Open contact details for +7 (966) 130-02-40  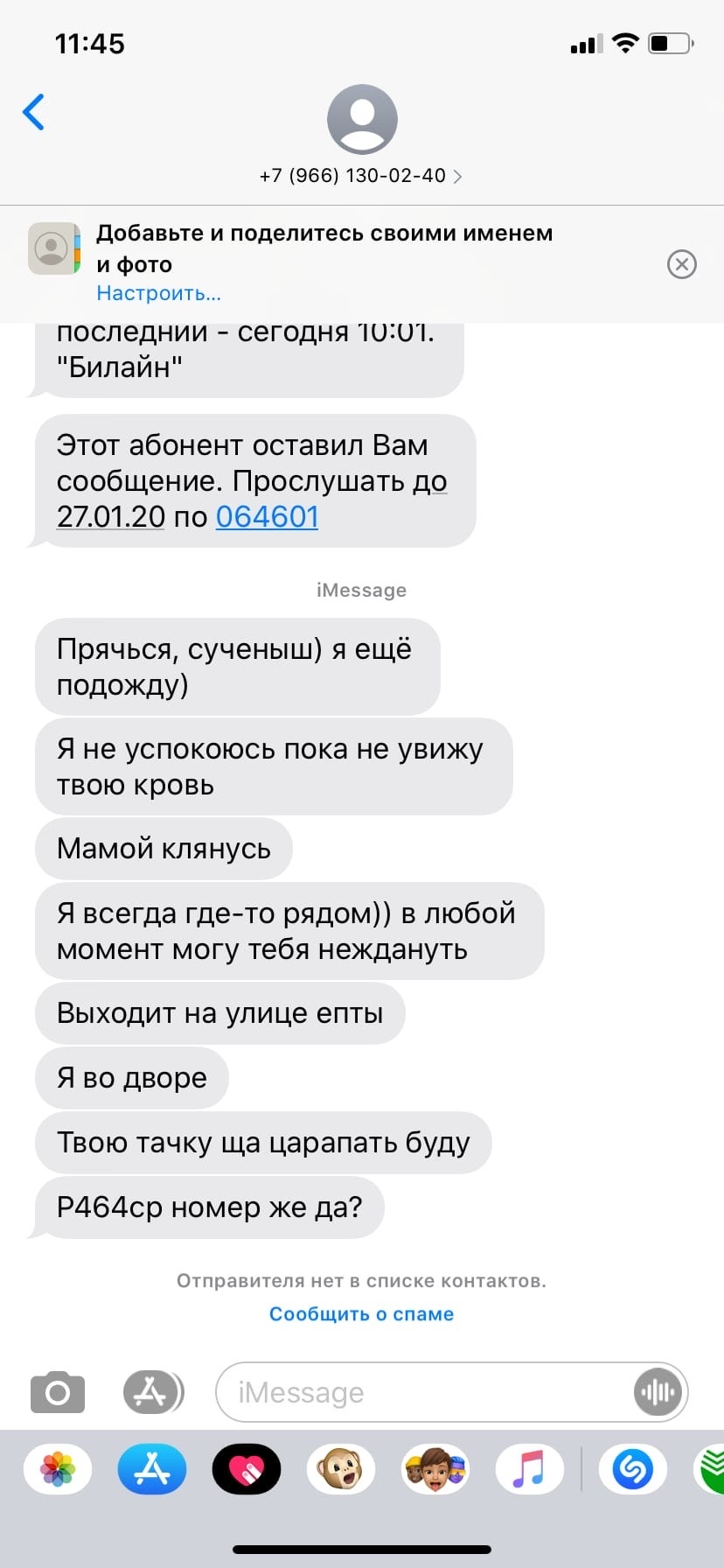click(361, 176)
